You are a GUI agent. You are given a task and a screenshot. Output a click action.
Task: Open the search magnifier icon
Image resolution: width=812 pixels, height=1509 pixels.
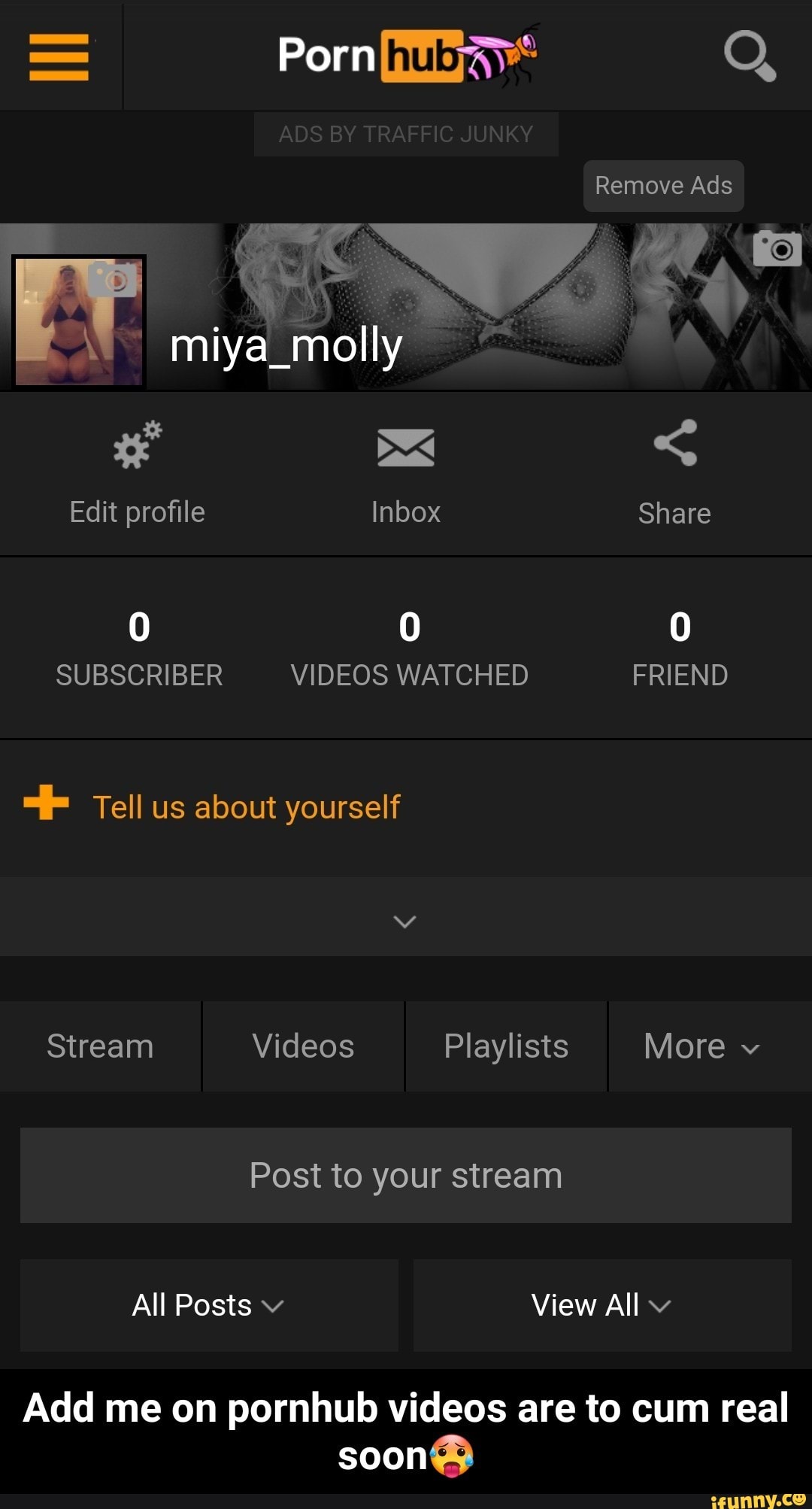749,56
